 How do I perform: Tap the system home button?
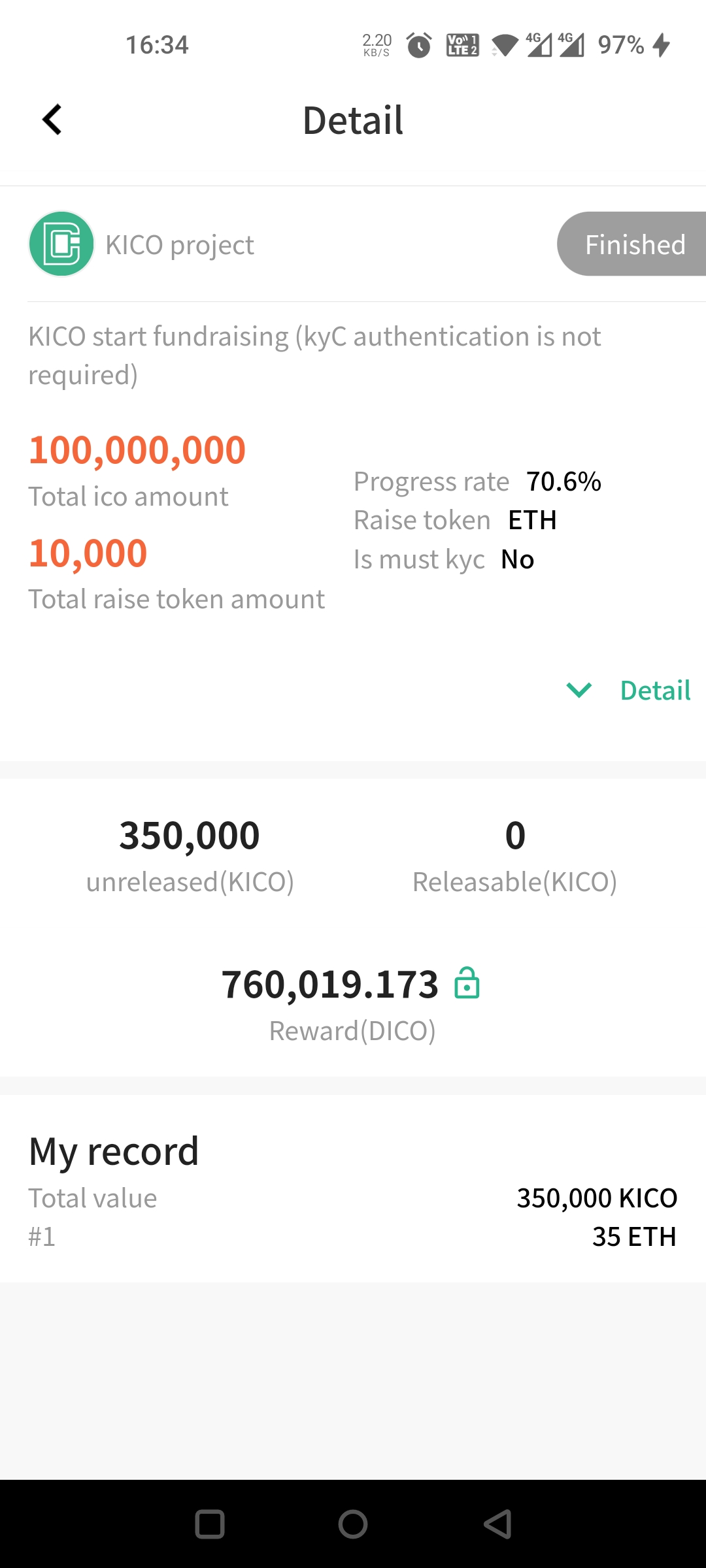pos(353,1524)
